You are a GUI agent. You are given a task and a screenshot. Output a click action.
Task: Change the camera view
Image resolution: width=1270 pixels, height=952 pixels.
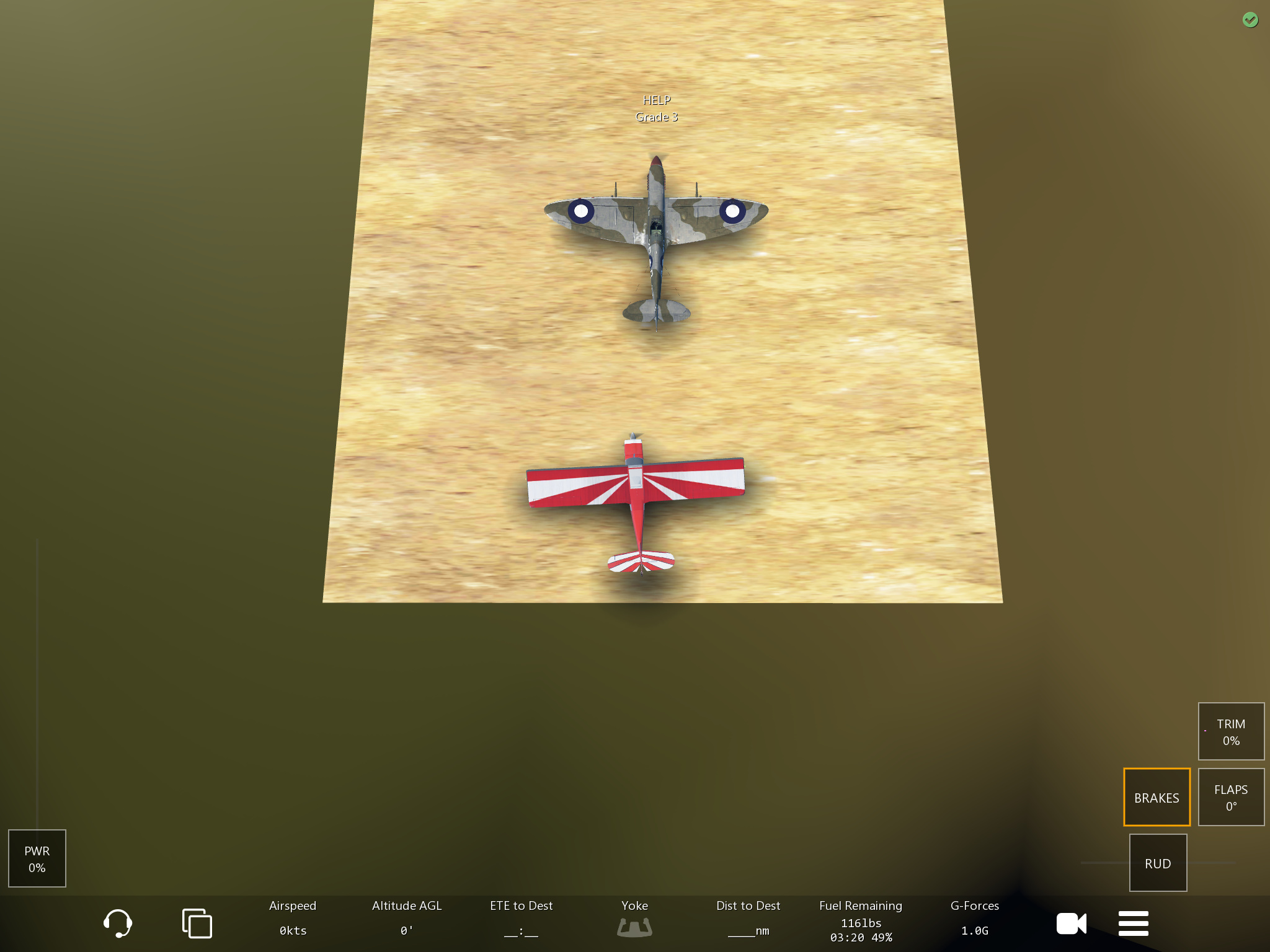point(1071,923)
